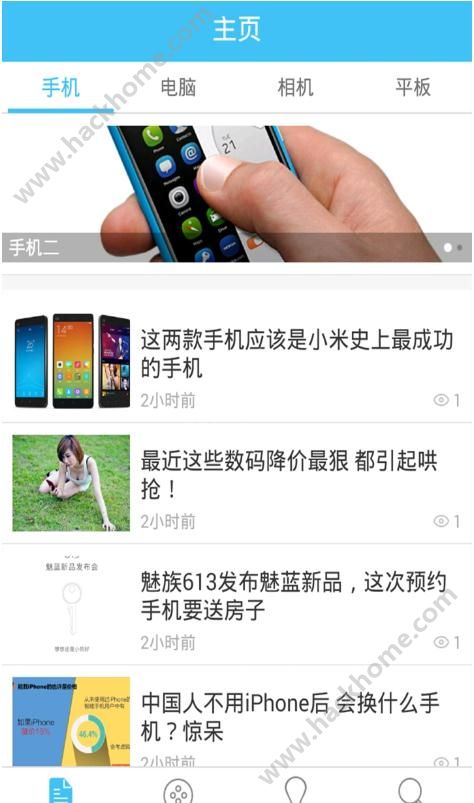Open the 手机二 banner
The image size is (474, 803).
pyautogui.click(x=237, y=194)
